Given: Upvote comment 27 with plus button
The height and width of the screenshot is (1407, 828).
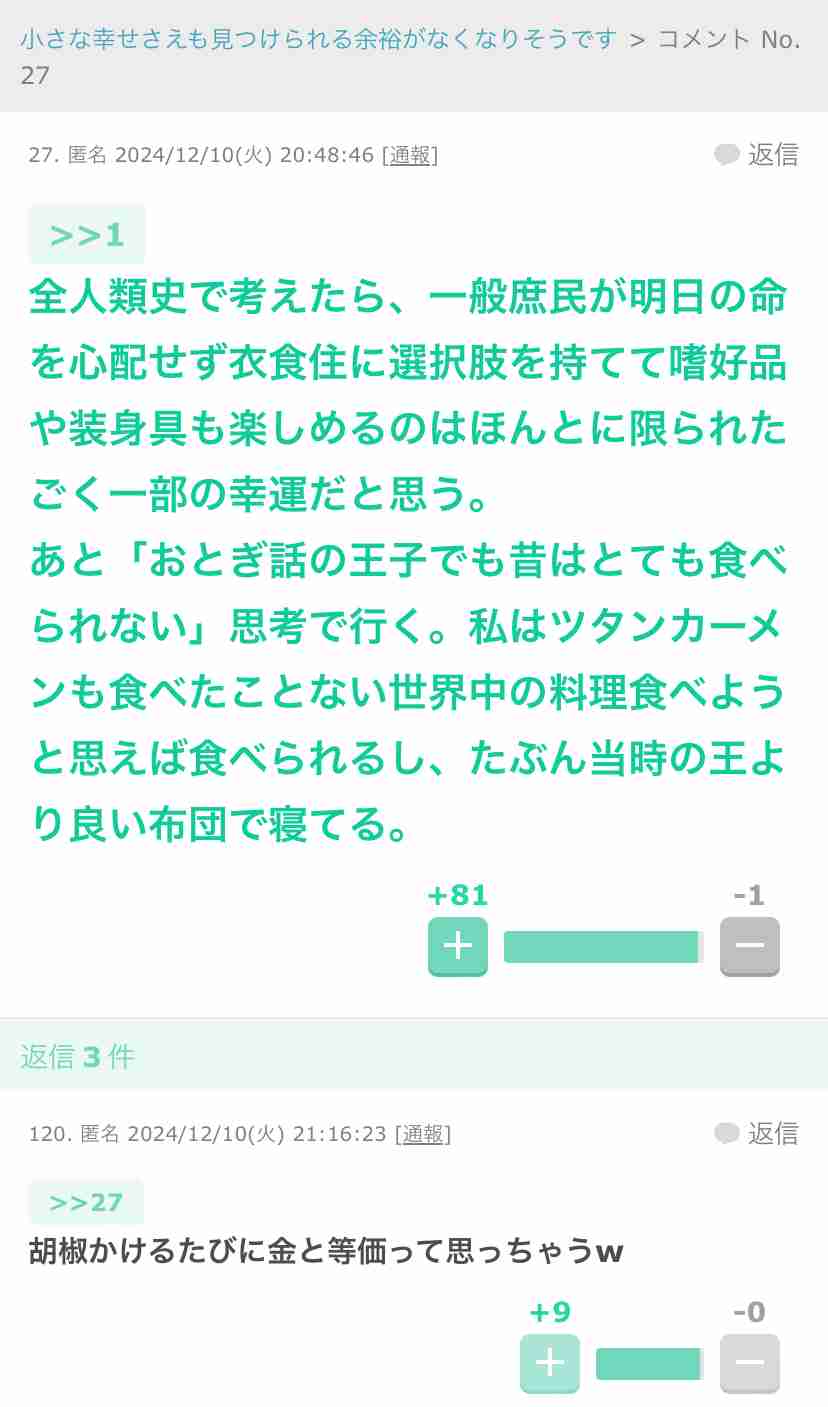Looking at the screenshot, I should [x=458, y=946].
